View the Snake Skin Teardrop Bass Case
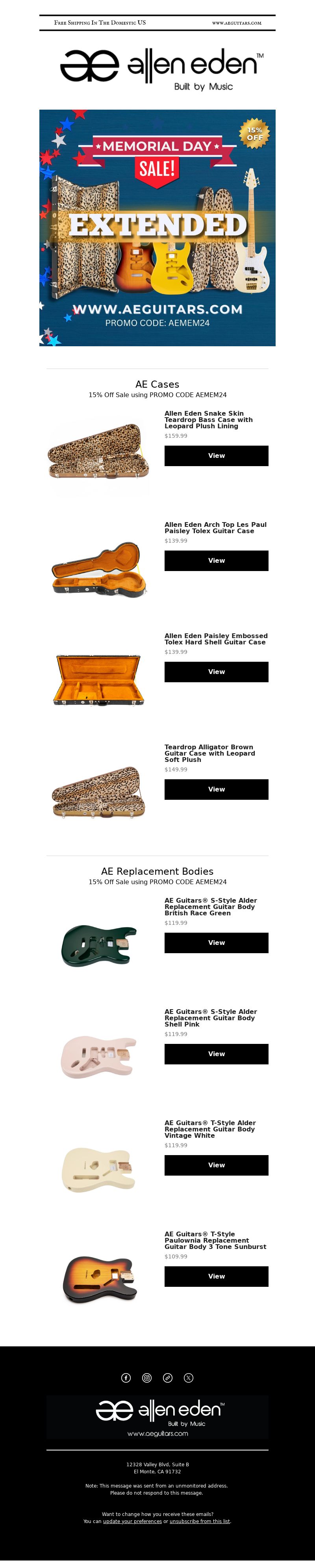Screen dimensions: 315x1568 [x=216, y=455]
